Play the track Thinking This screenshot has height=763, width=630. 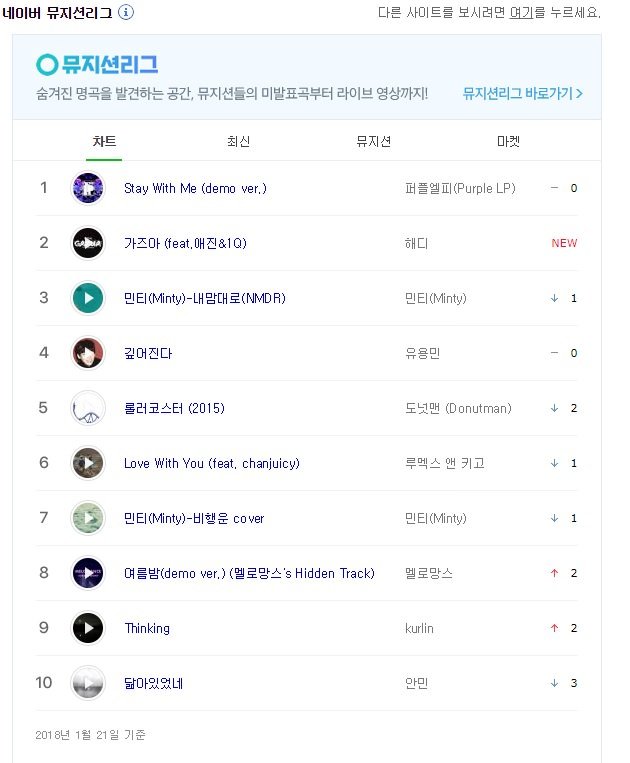[88, 628]
